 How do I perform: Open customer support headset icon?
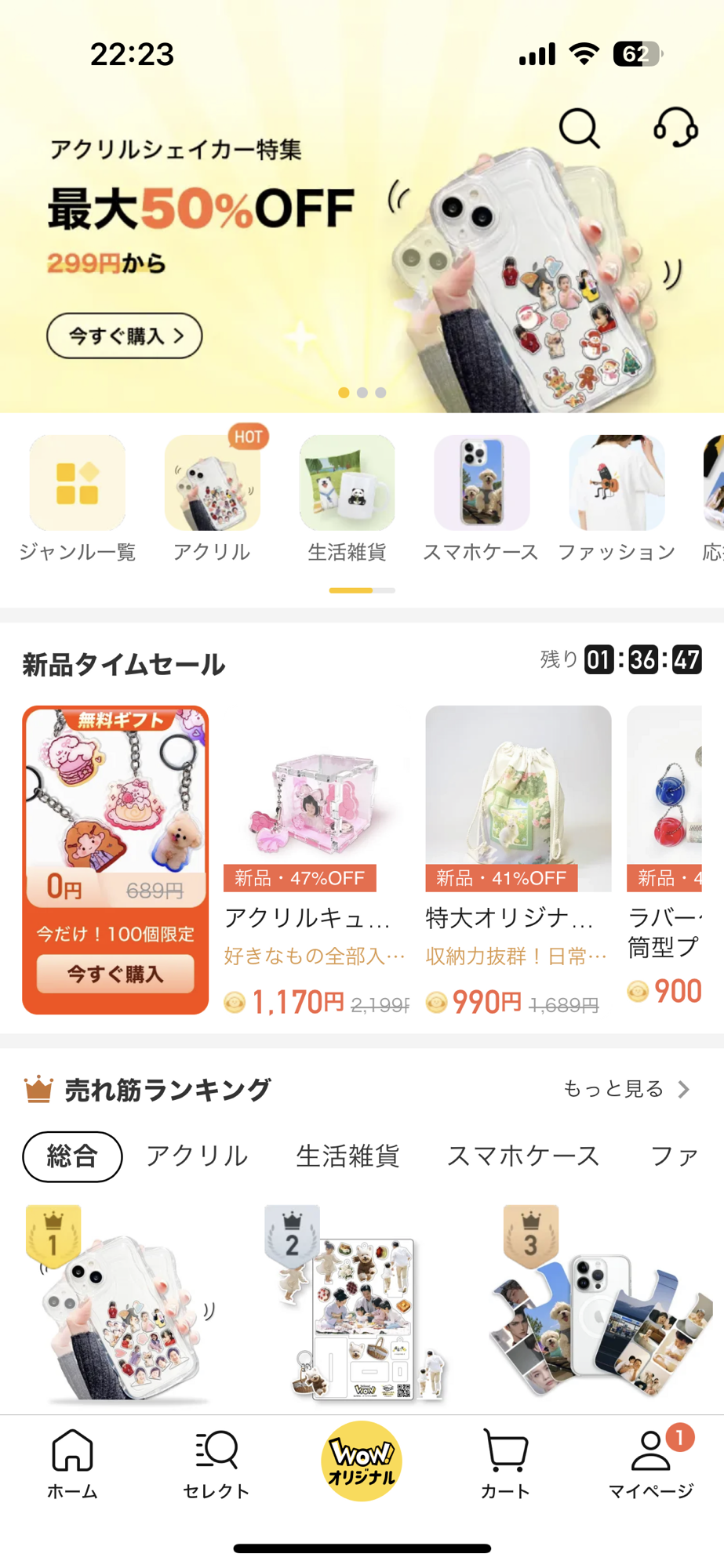click(x=675, y=128)
